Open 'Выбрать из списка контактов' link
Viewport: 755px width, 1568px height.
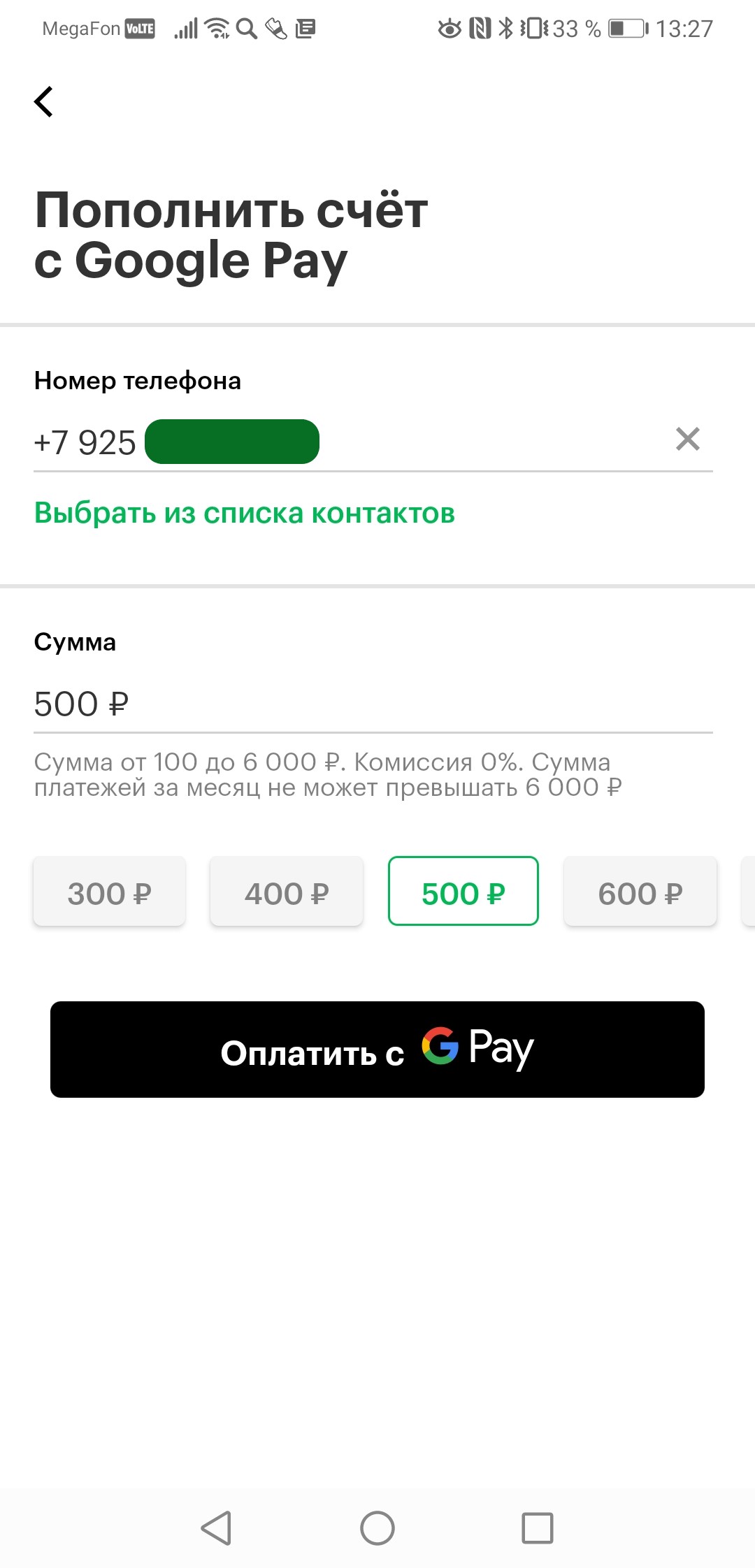point(245,513)
